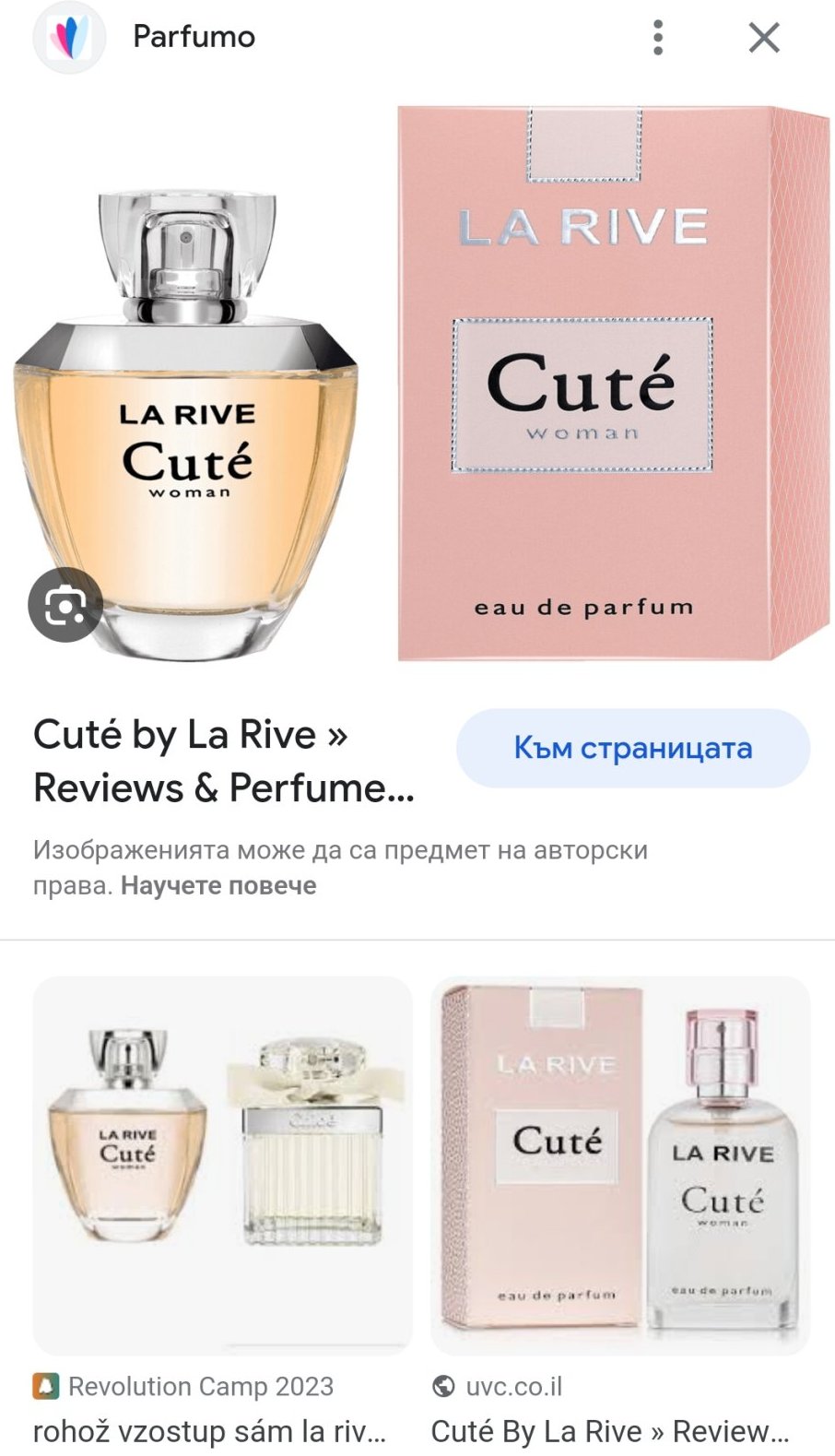Open the uvc.co.il related image

click(x=620, y=1165)
